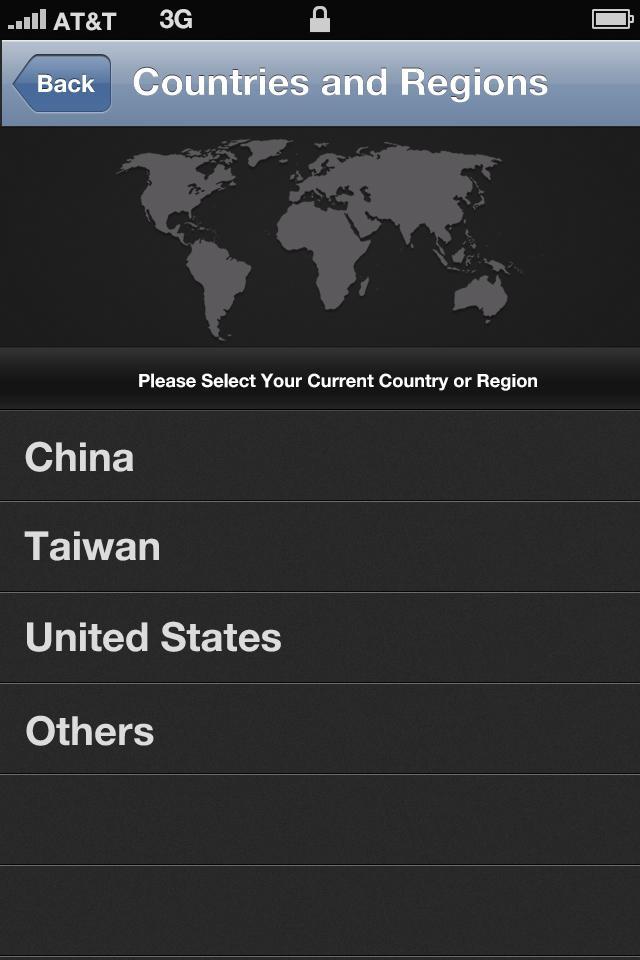Choose Taiwan from the region list
640x960 pixels.
point(320,547)
